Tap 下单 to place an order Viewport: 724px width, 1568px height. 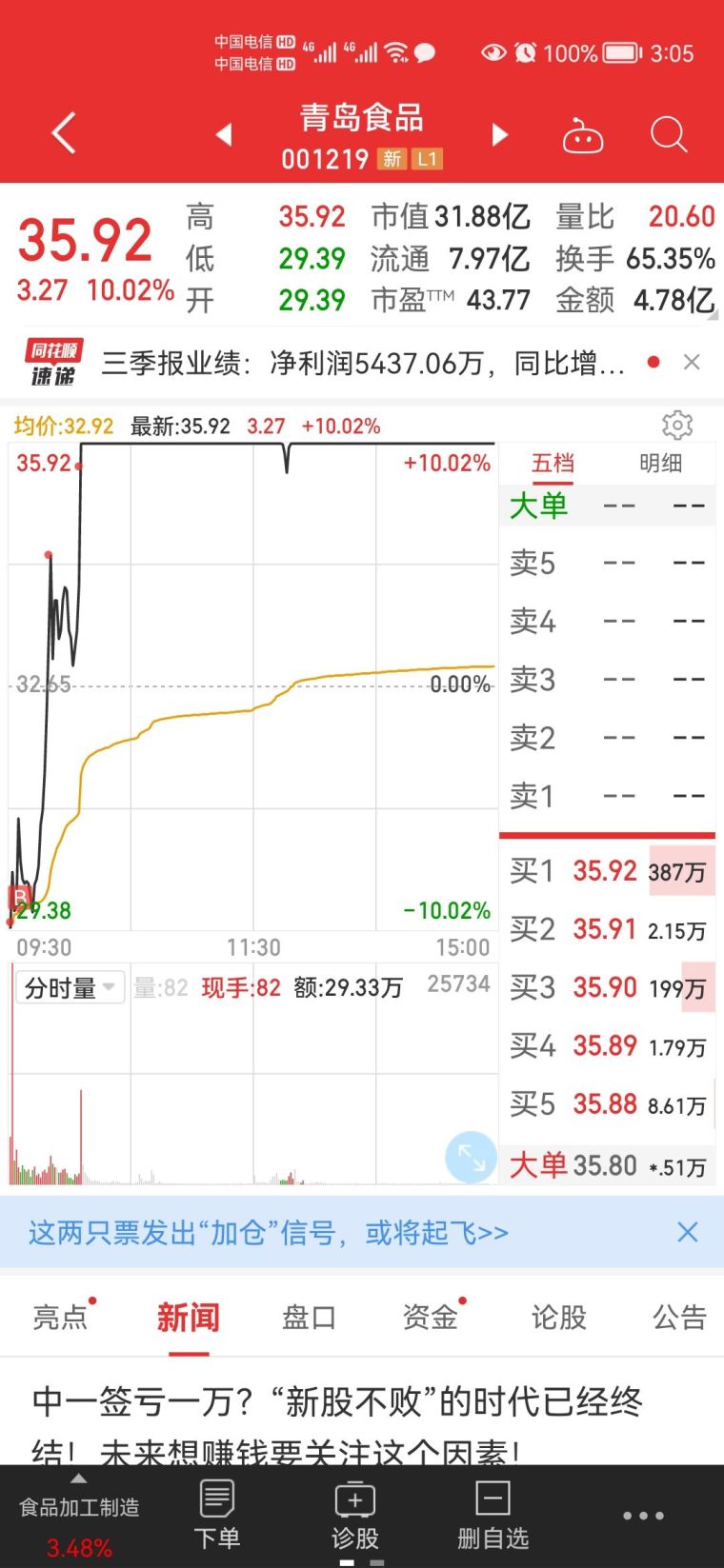[217, 1516]
